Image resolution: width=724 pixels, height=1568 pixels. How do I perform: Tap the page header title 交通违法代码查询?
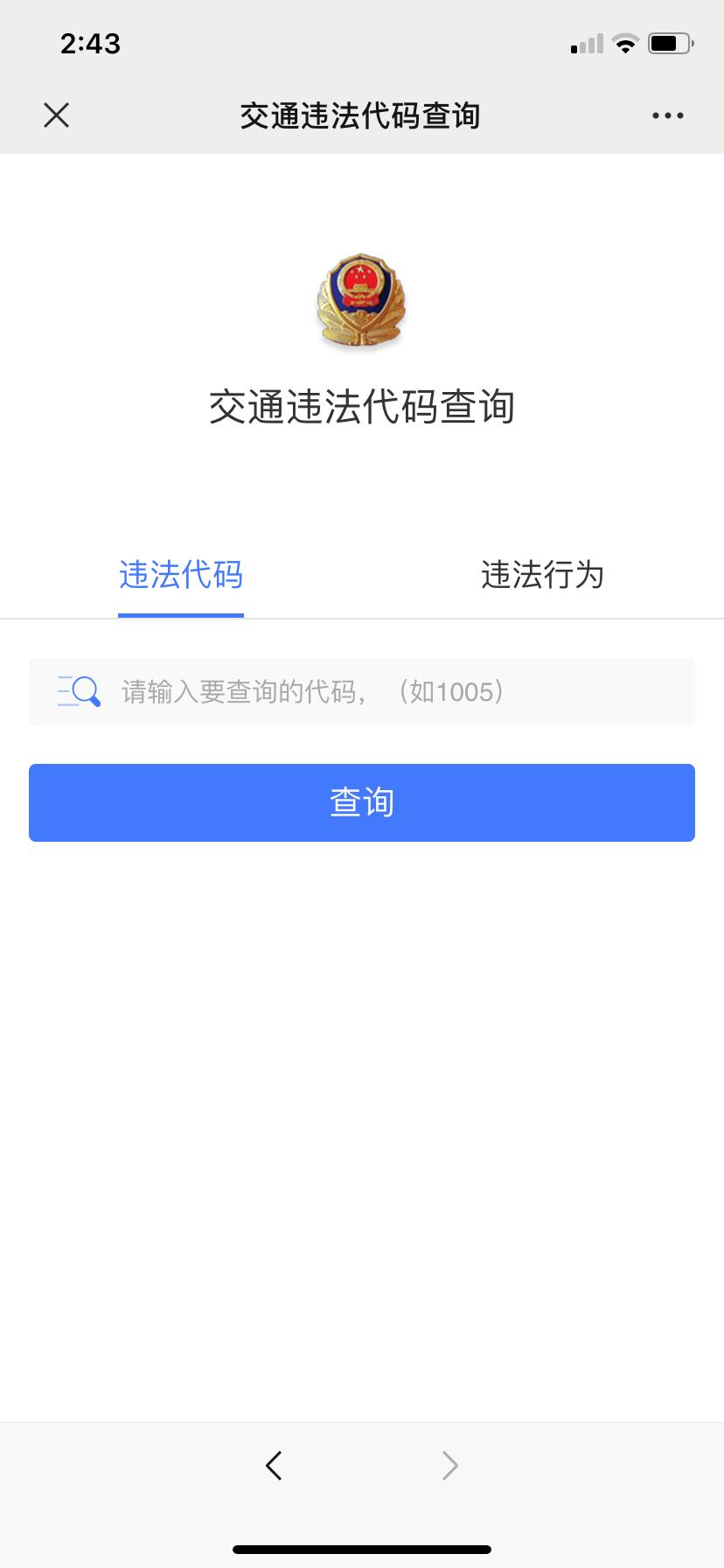tap(361, 115)
